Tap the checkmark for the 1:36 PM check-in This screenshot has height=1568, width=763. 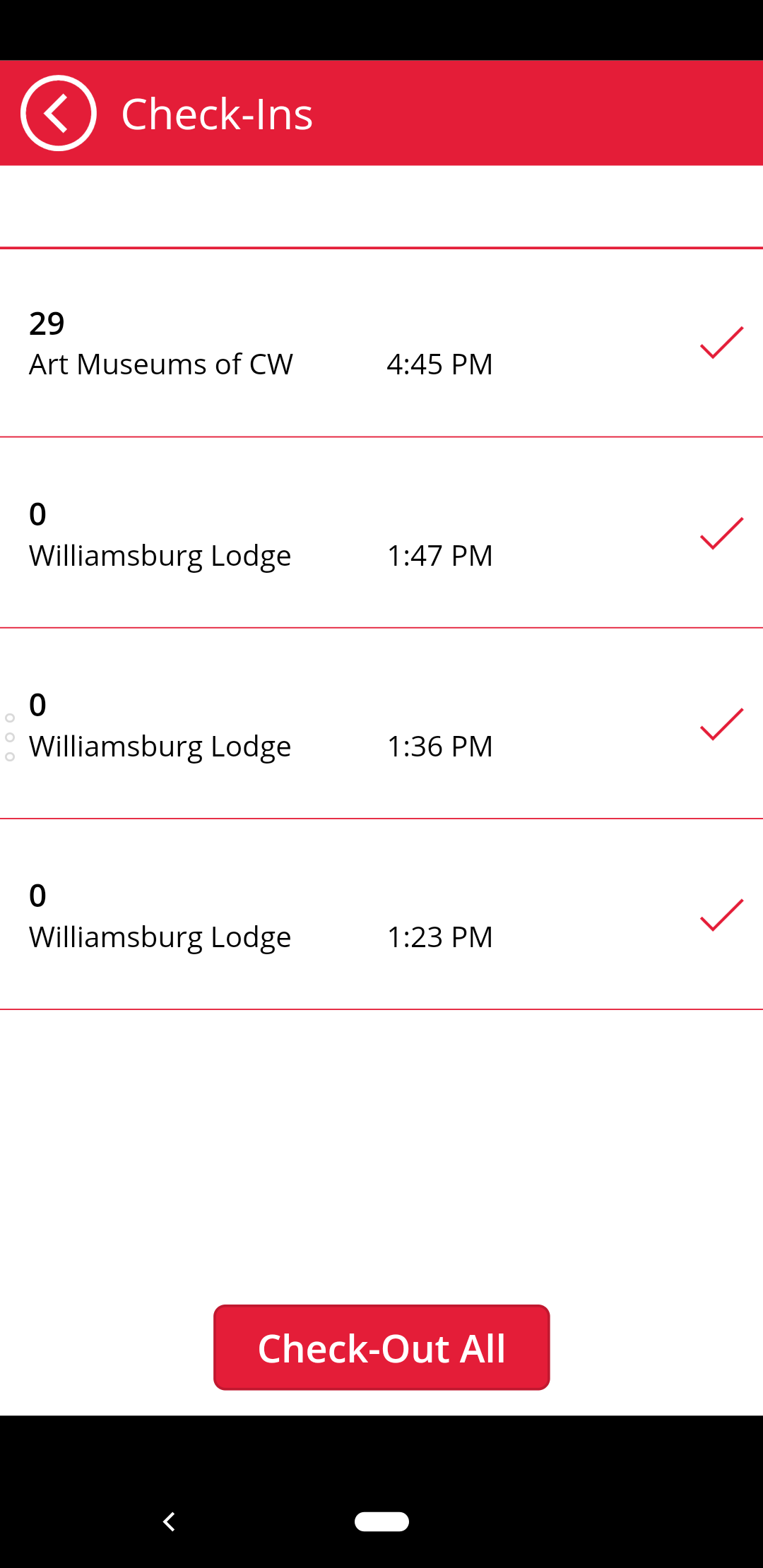pyautogui.click(x=721, y=725)
